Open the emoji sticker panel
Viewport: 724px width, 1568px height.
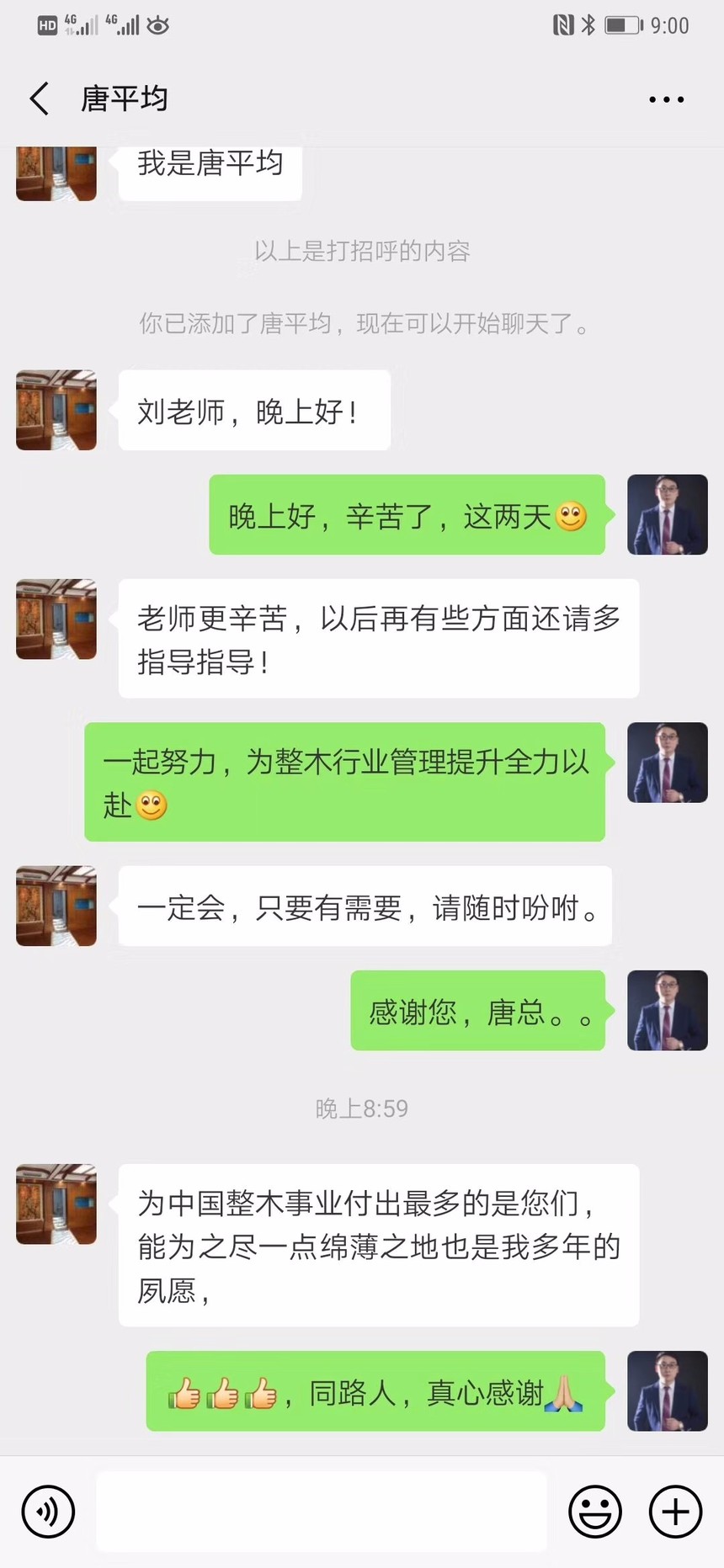[595, 1512]
